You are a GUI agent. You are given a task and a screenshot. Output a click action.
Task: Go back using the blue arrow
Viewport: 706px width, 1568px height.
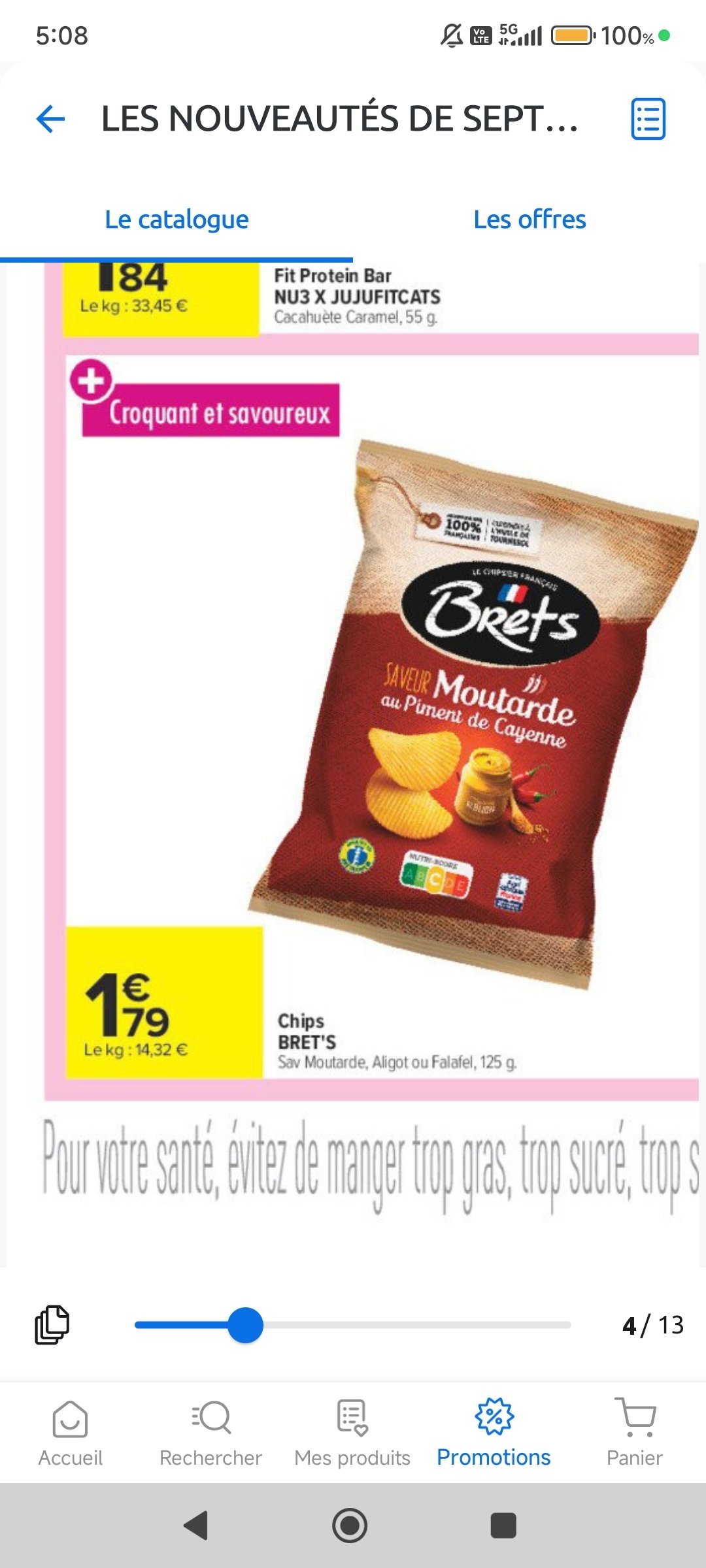click(50, 119)
